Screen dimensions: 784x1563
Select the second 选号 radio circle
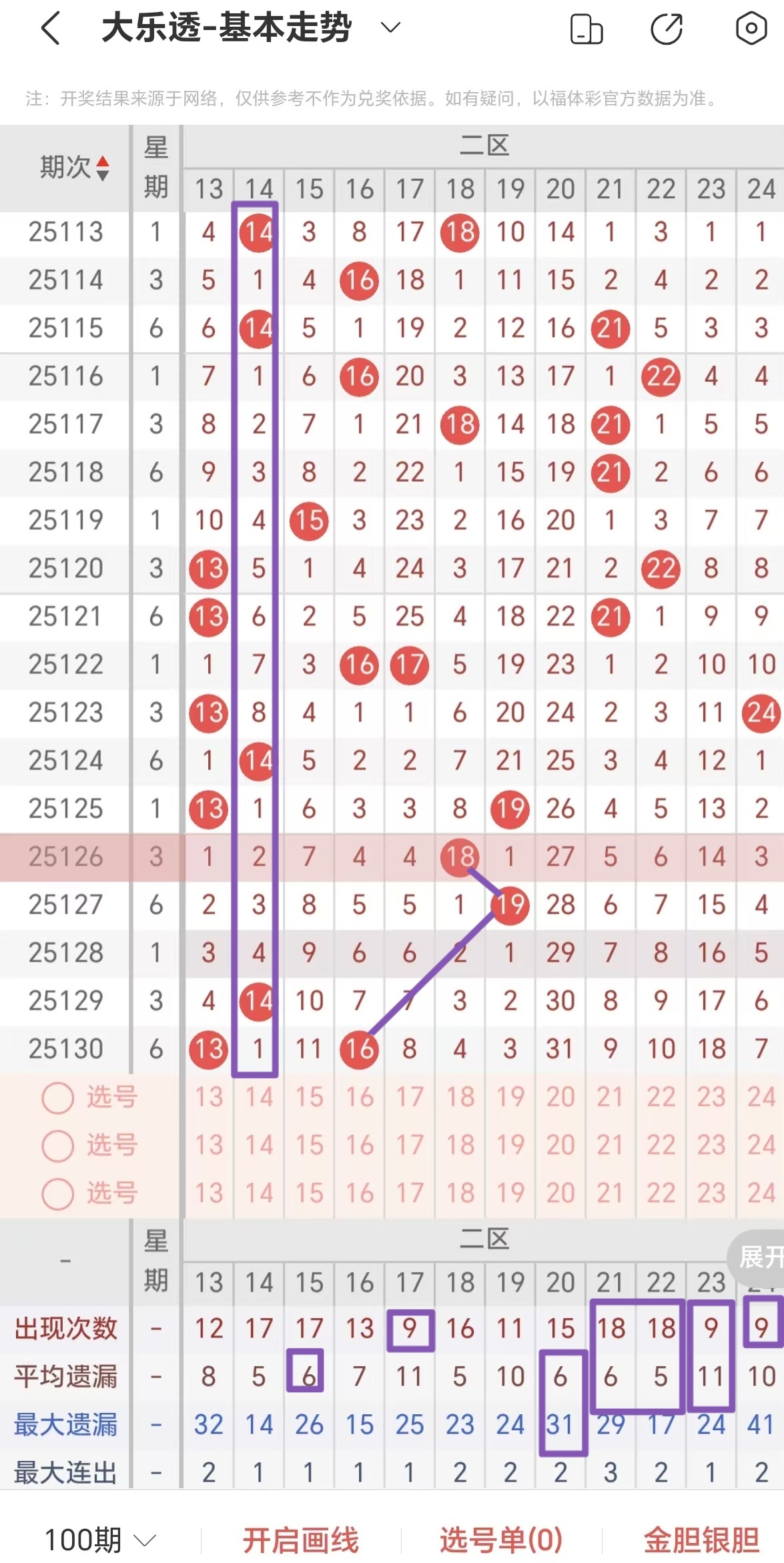pos(58,1145)
